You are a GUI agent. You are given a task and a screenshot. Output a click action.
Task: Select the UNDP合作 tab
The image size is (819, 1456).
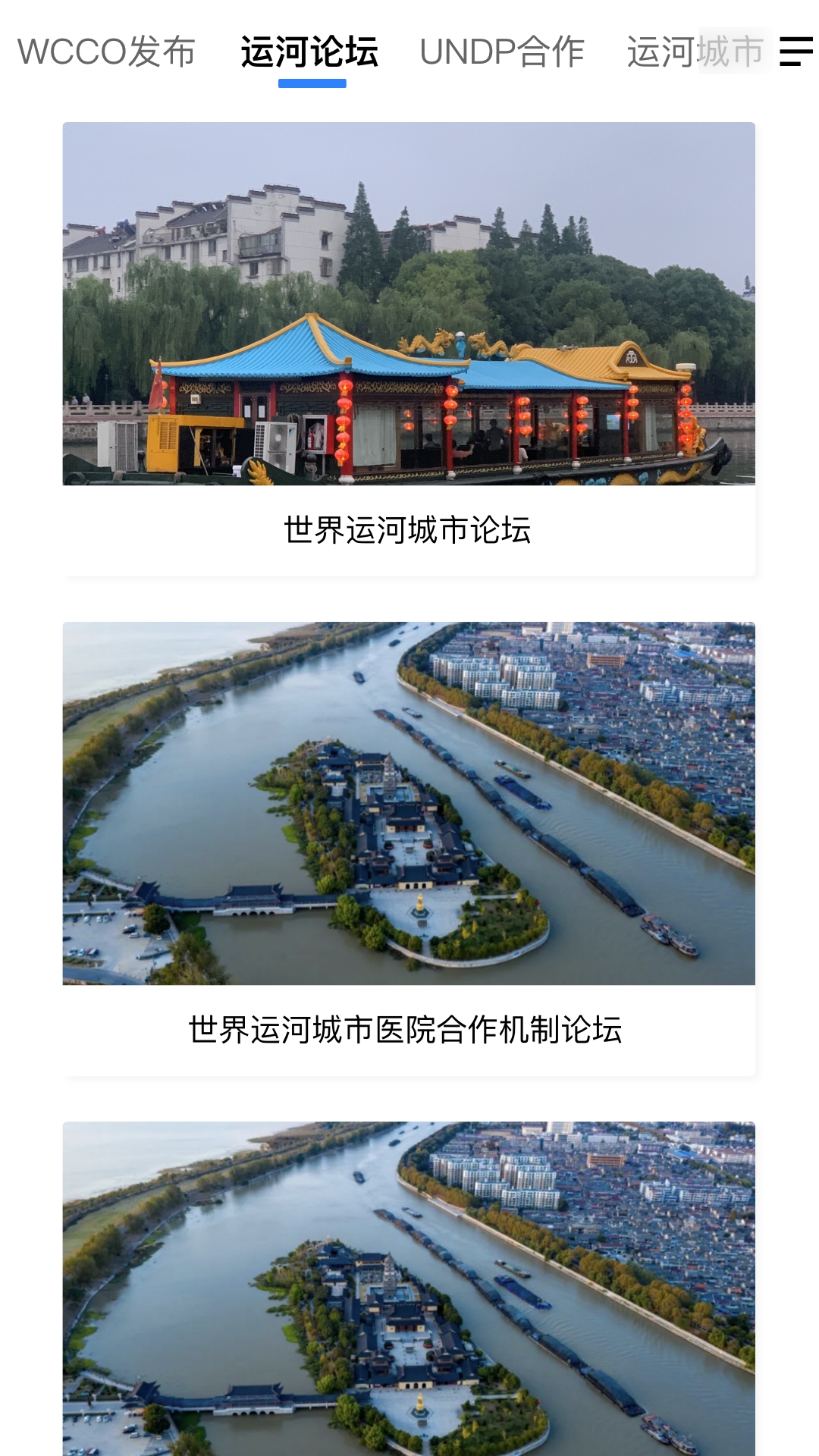pos(501,53)
